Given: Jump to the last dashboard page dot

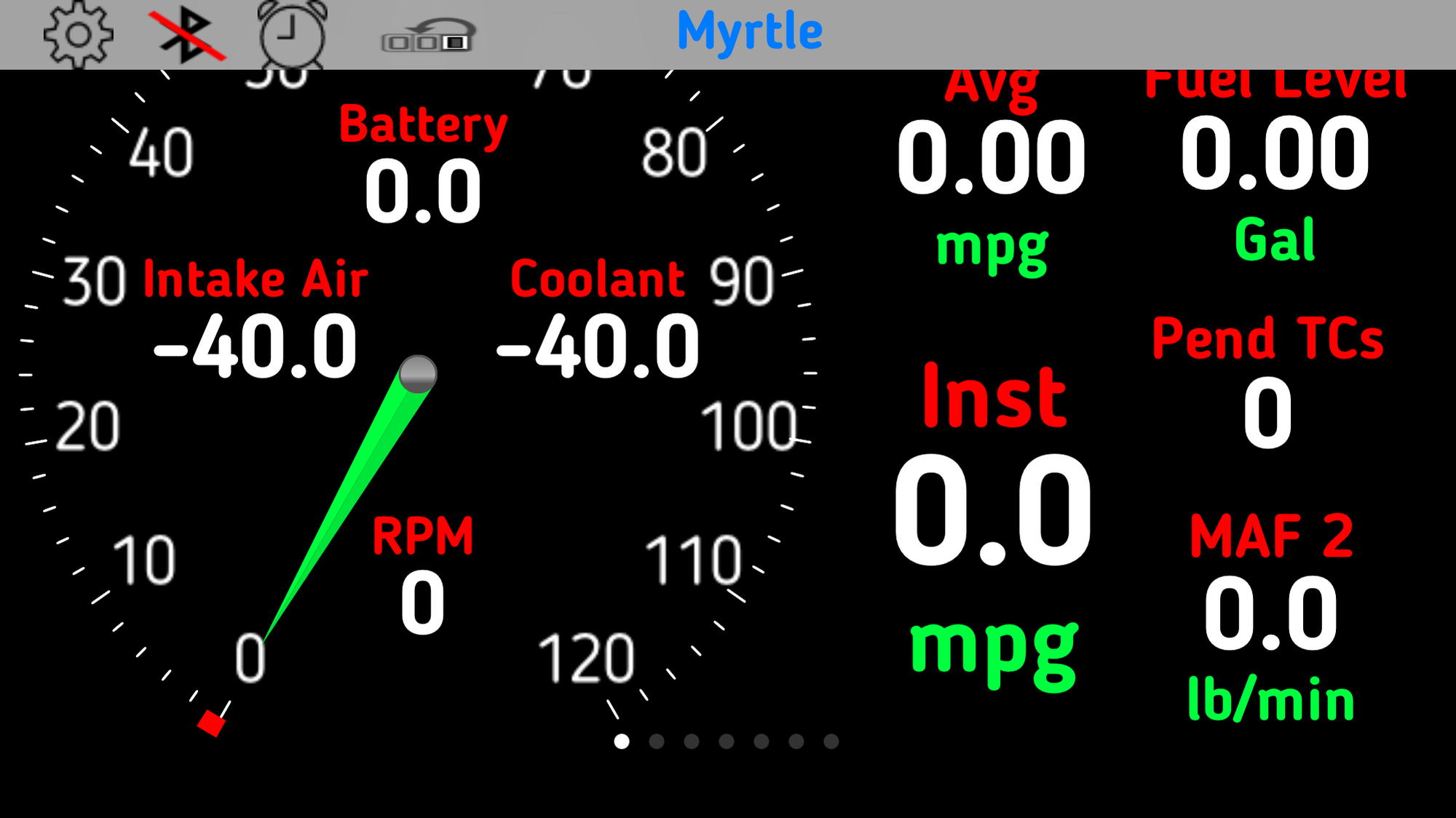Looking at the screenshot, I should click(831, 741).
